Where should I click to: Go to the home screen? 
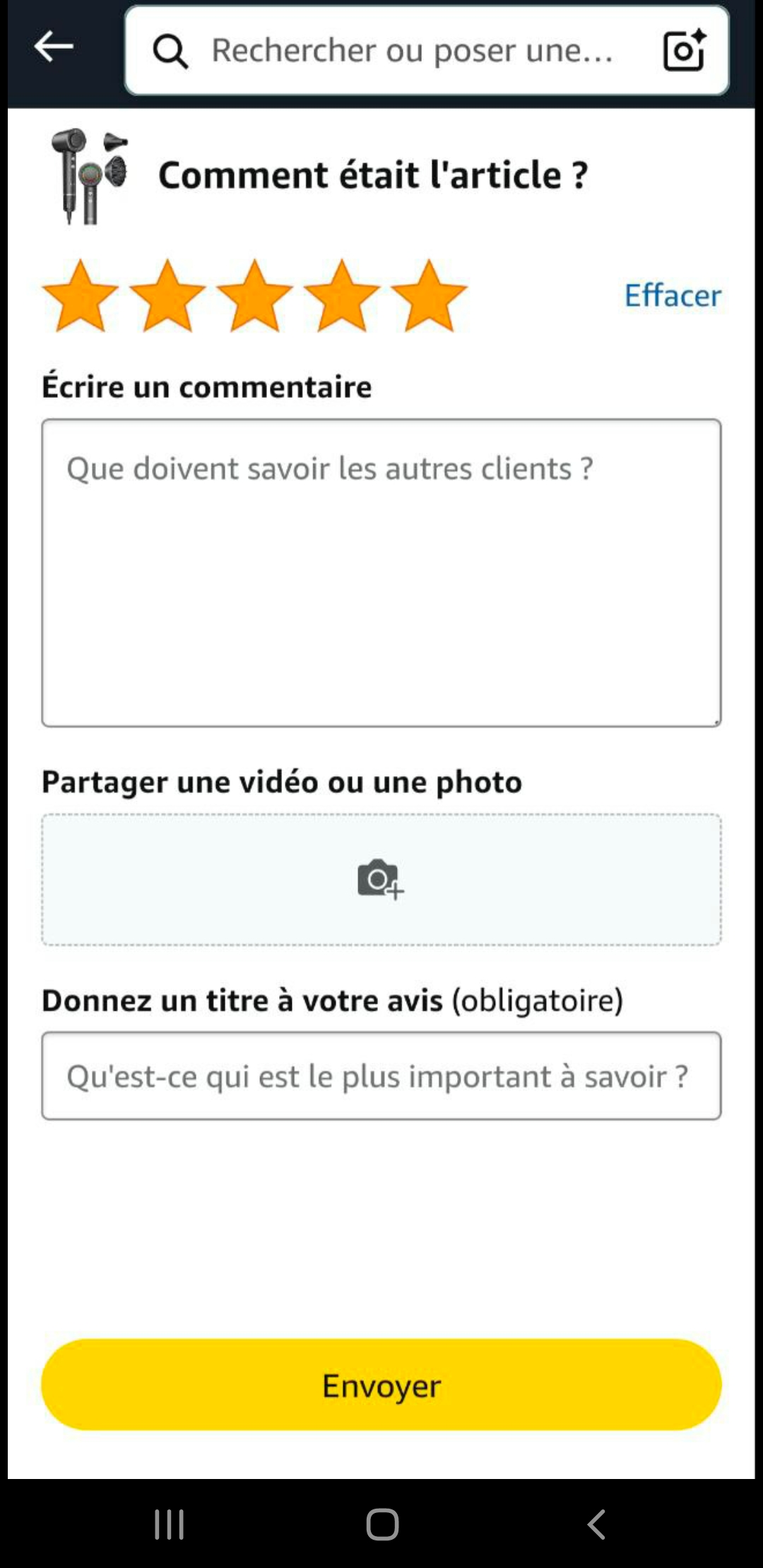tap(382, 1524)
